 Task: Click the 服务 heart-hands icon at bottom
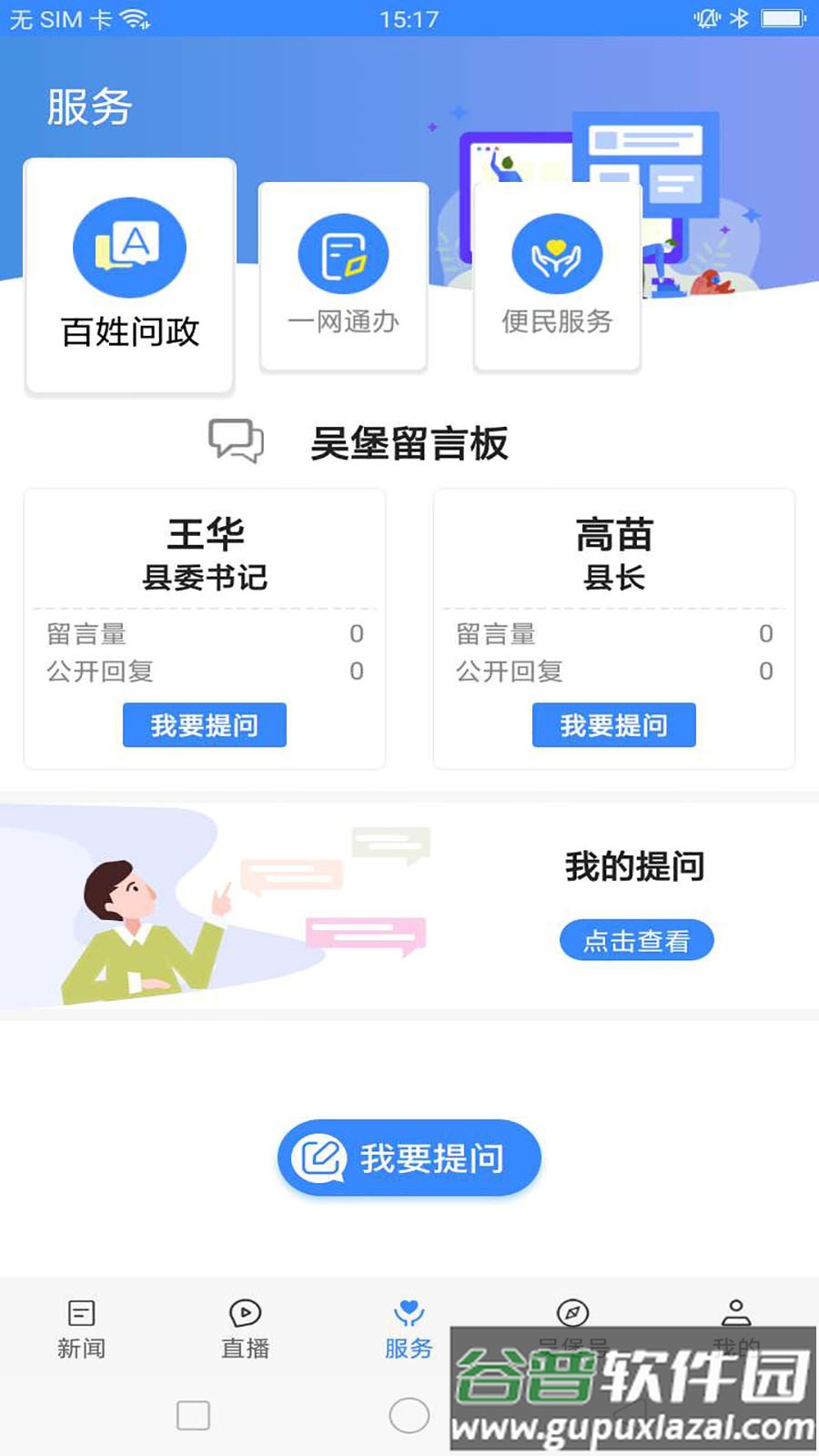pyautogui.click(x=409, y=1313)
